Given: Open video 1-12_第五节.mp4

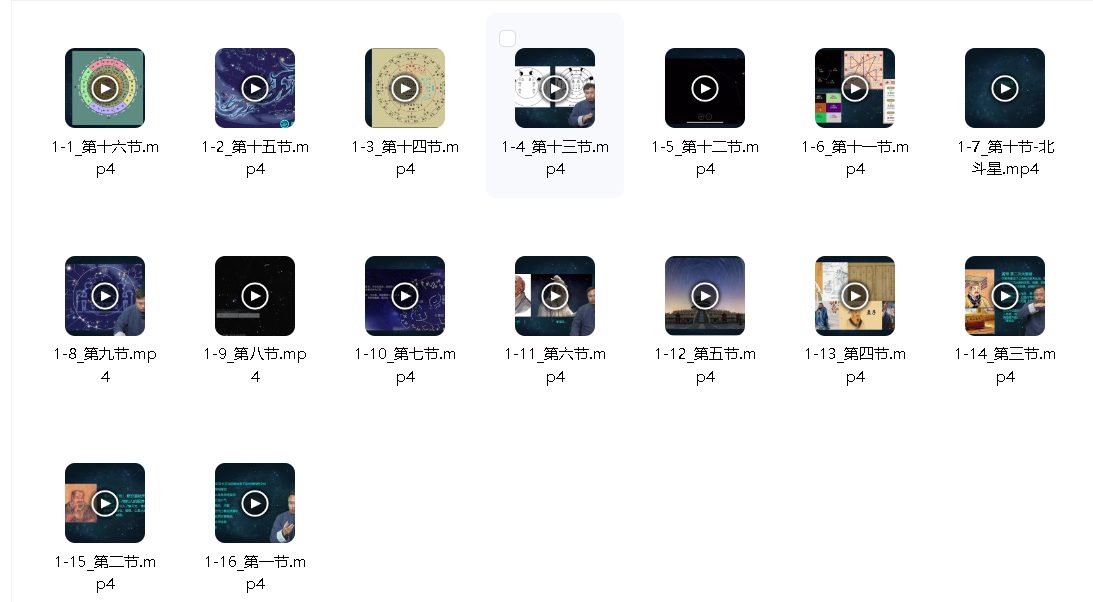Looking at the screenshot, I should pyautogui.click(x=705, y=296).
